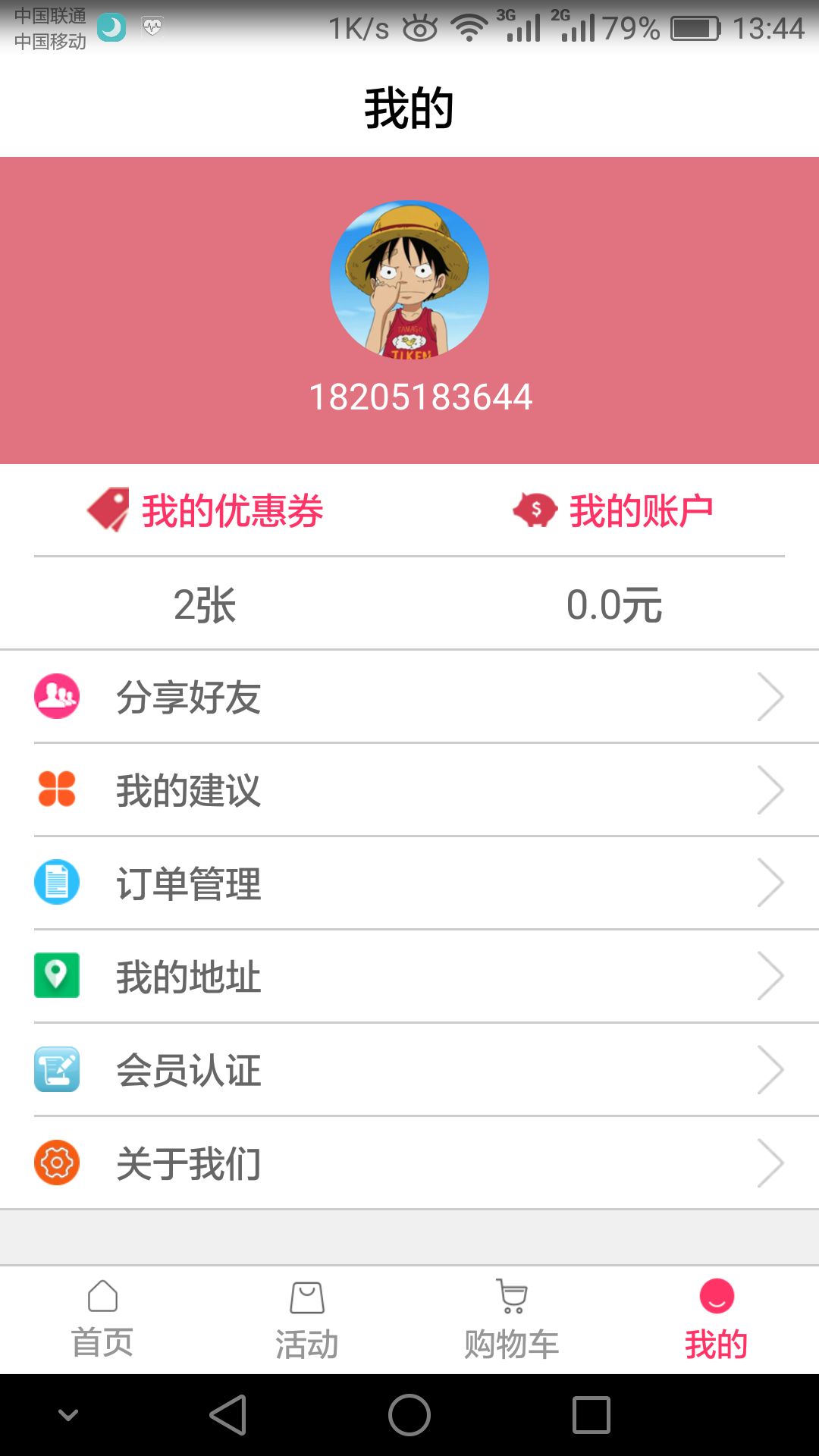
Task: Expand the 分享好友 row chevron
Action: (772, 696)
